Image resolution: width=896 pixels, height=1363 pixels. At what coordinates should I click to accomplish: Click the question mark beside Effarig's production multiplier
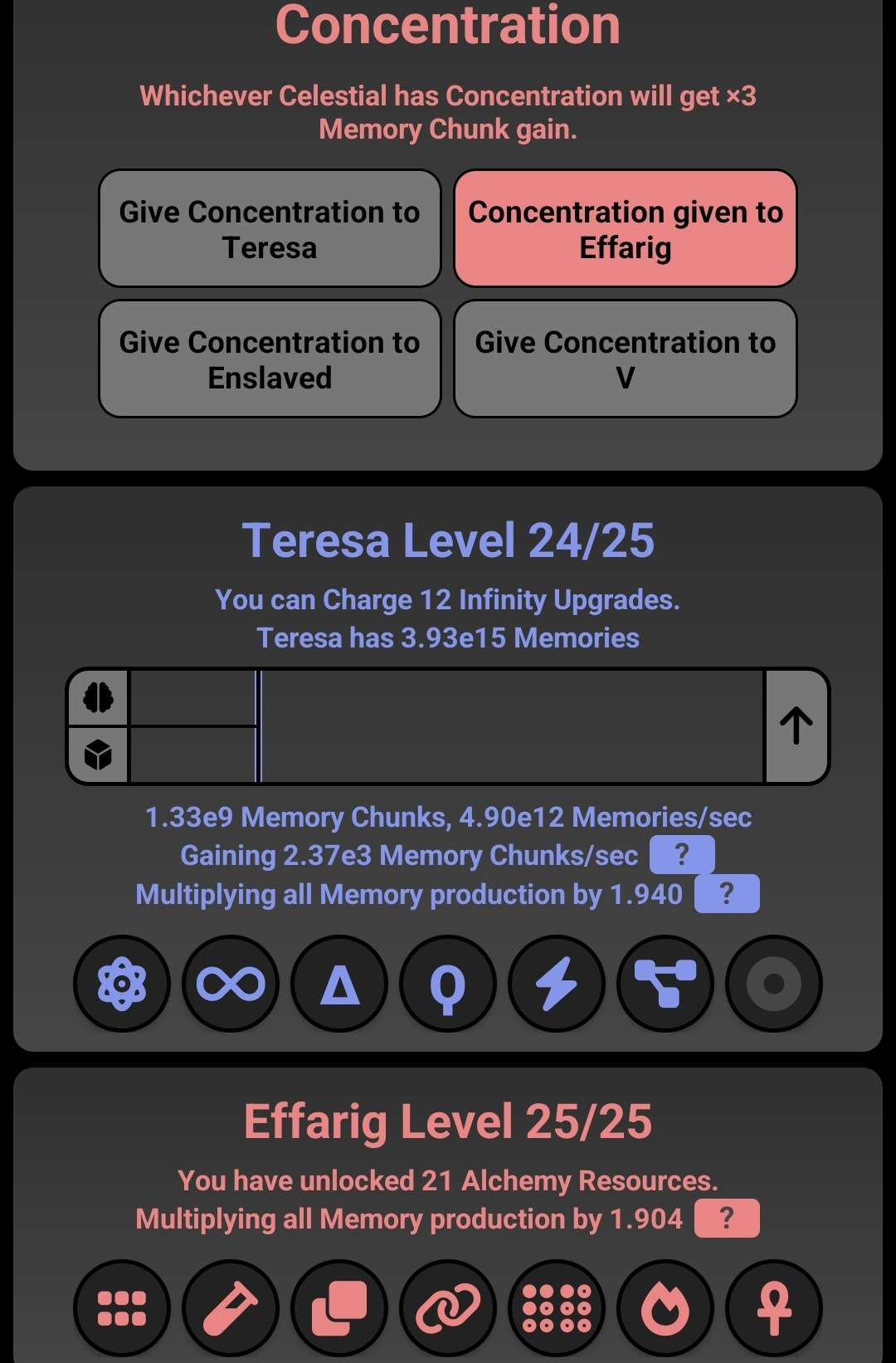(728, 1219)
